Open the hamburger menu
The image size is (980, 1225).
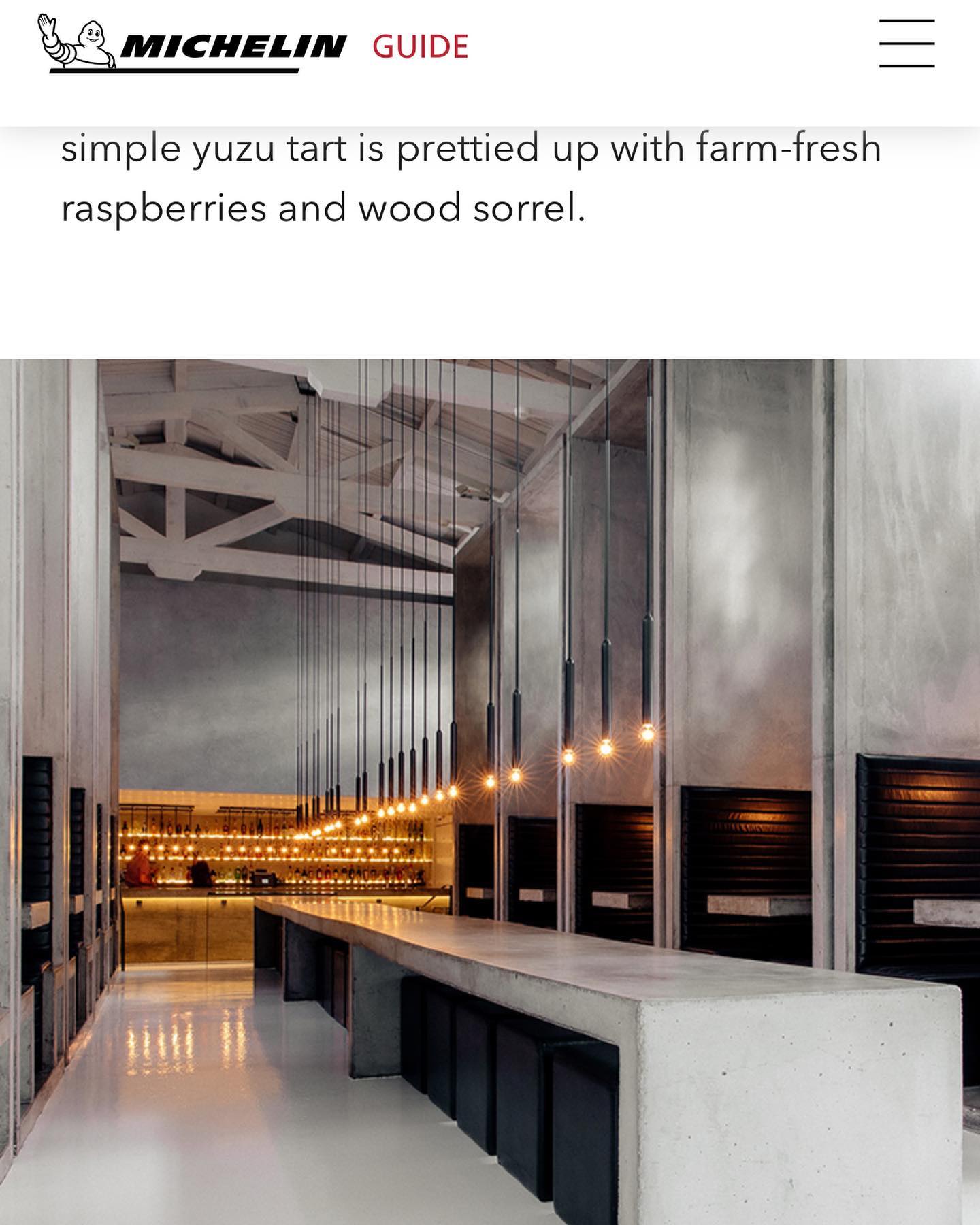click(x=906, y=44)
